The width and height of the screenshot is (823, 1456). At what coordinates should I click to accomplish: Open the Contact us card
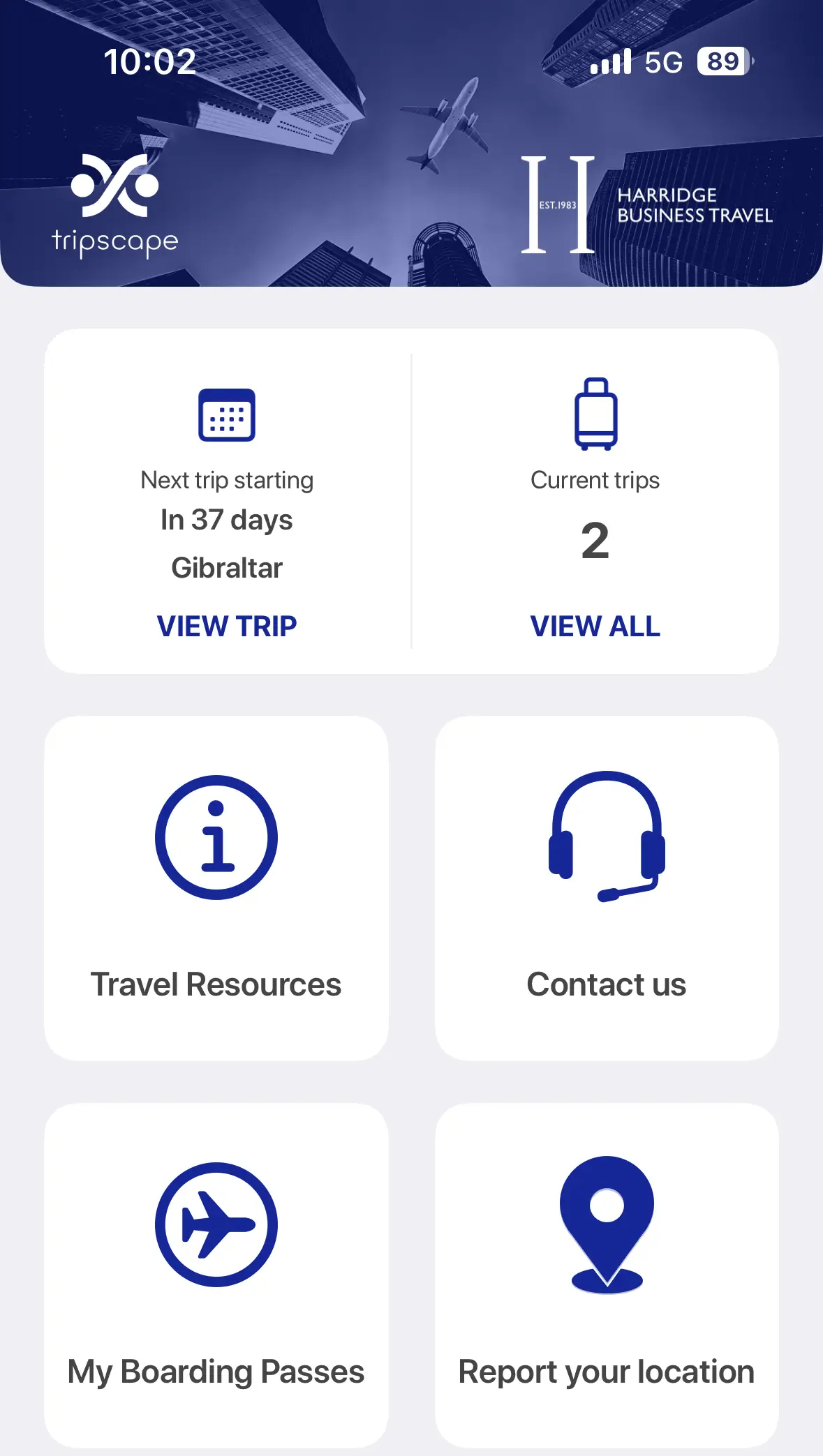coord(607,886)
